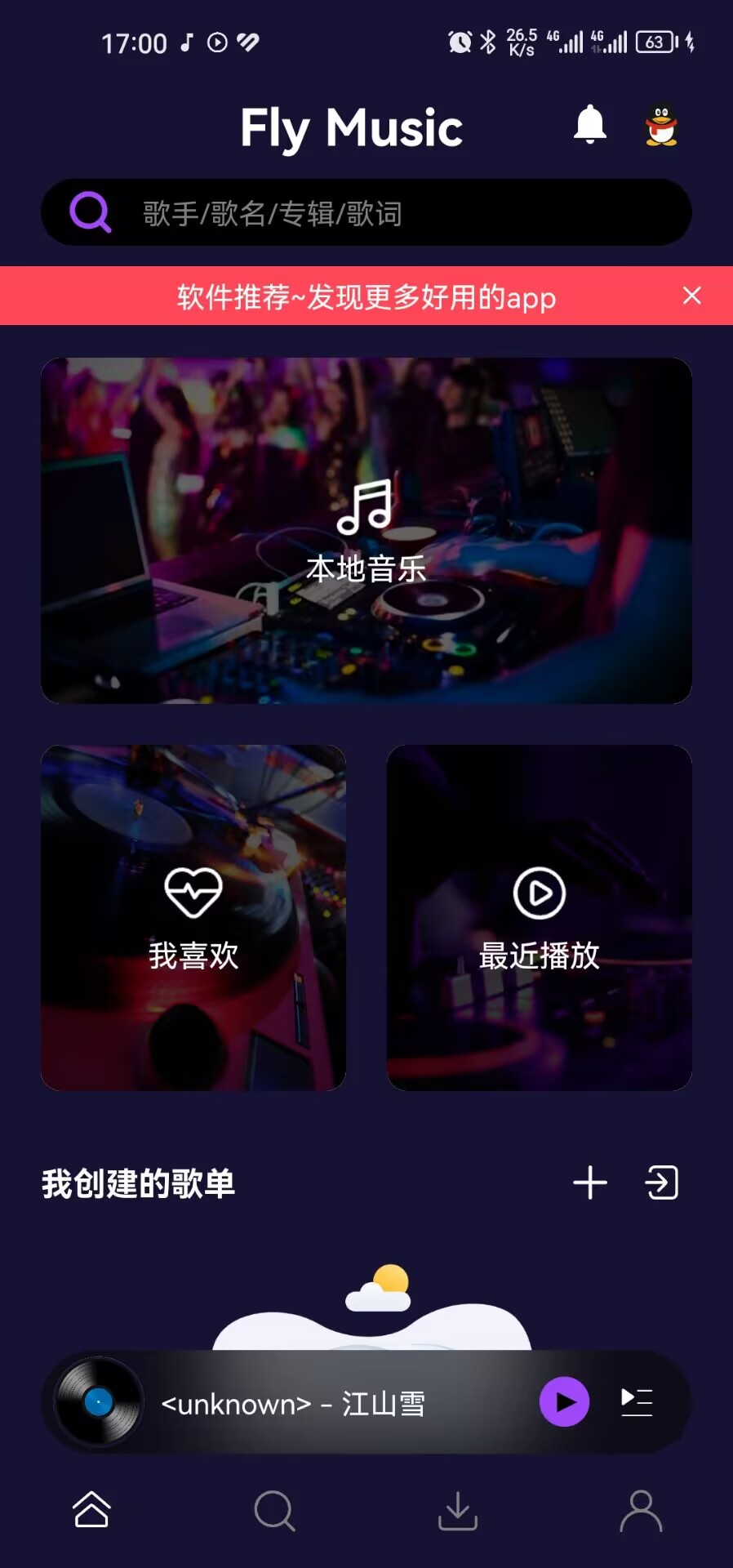Switch to the home tab
The width and height of the screenshot is (733, 1568).
(x=91, y=1510)
